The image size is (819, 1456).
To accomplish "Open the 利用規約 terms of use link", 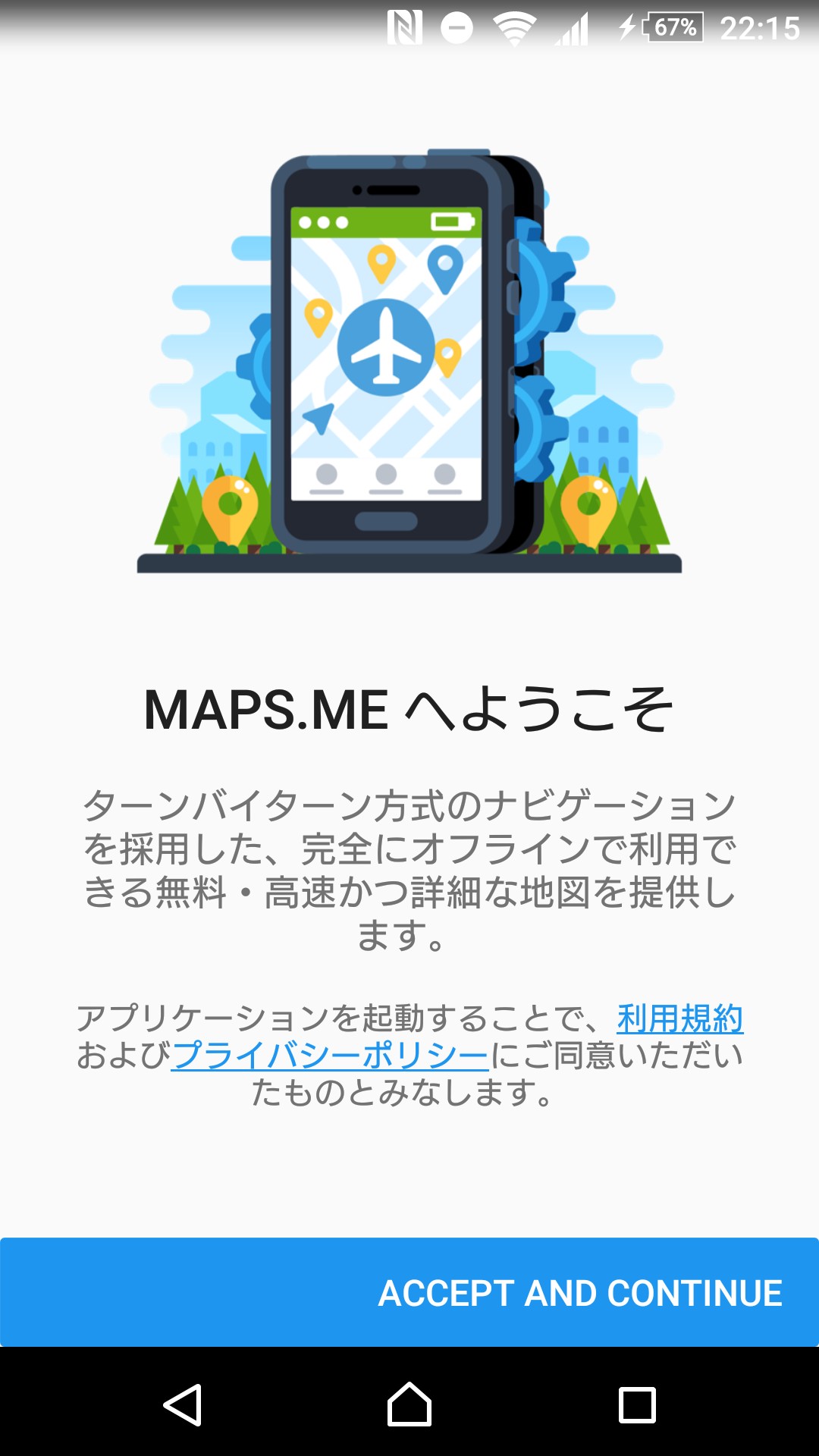I will pos(679,1018).
